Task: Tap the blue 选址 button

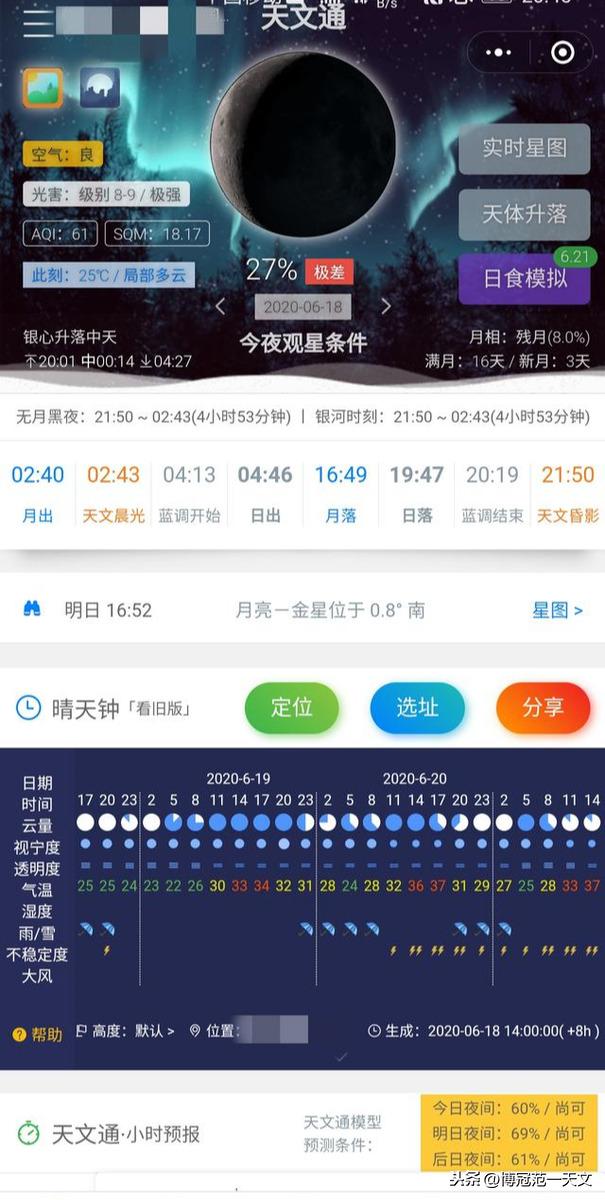Action: click(417, 708)
